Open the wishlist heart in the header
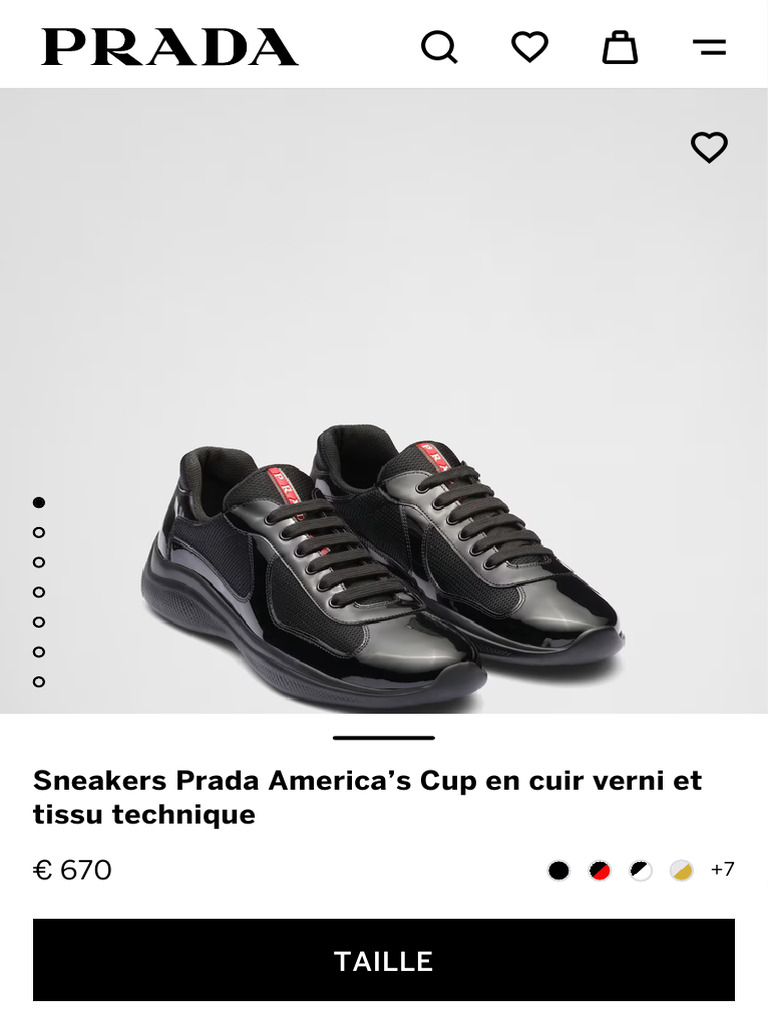Screen dimensions: 768x1024 point(530,47)
